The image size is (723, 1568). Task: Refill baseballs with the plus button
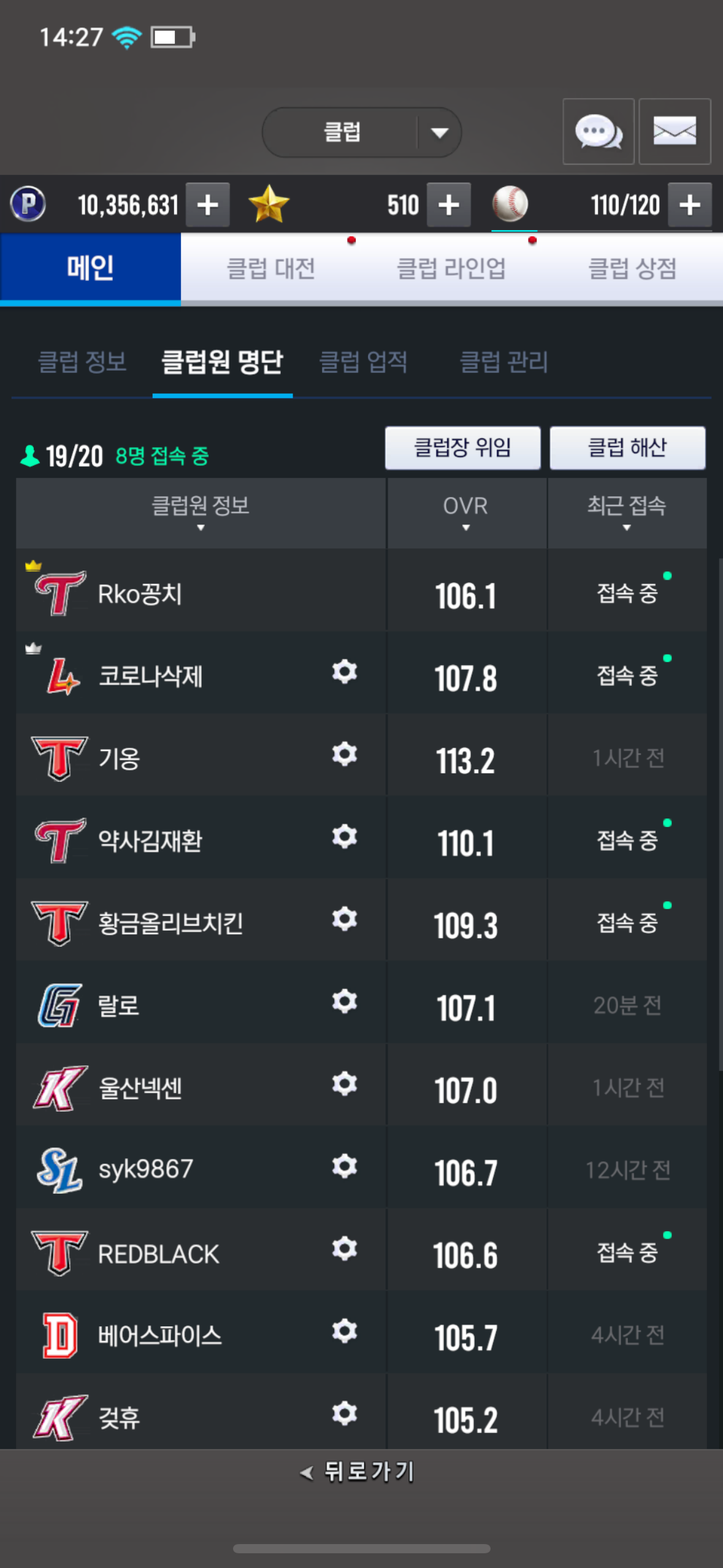pos(690,205)
